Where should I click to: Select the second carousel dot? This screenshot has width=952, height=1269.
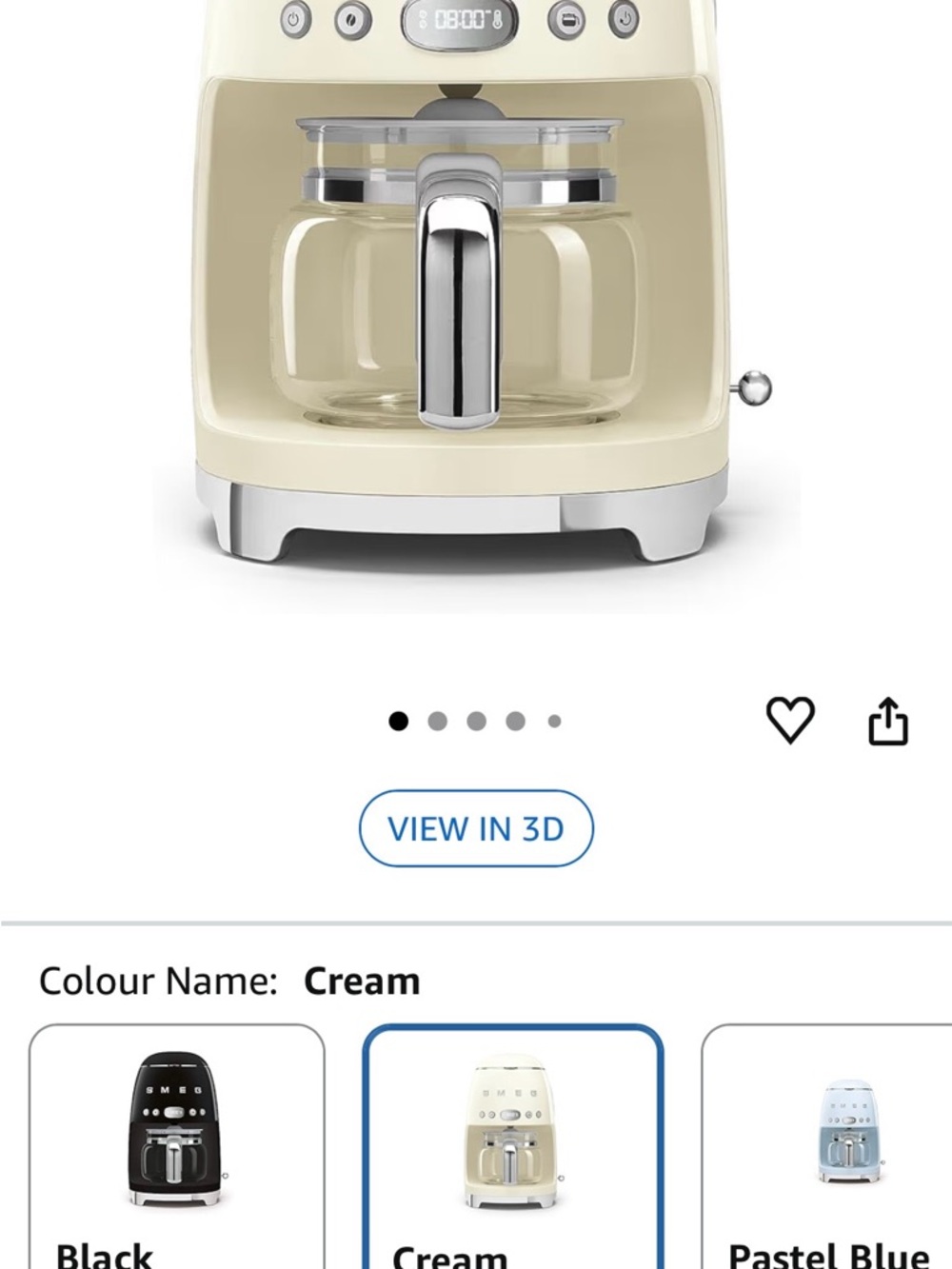pos(436,721)
